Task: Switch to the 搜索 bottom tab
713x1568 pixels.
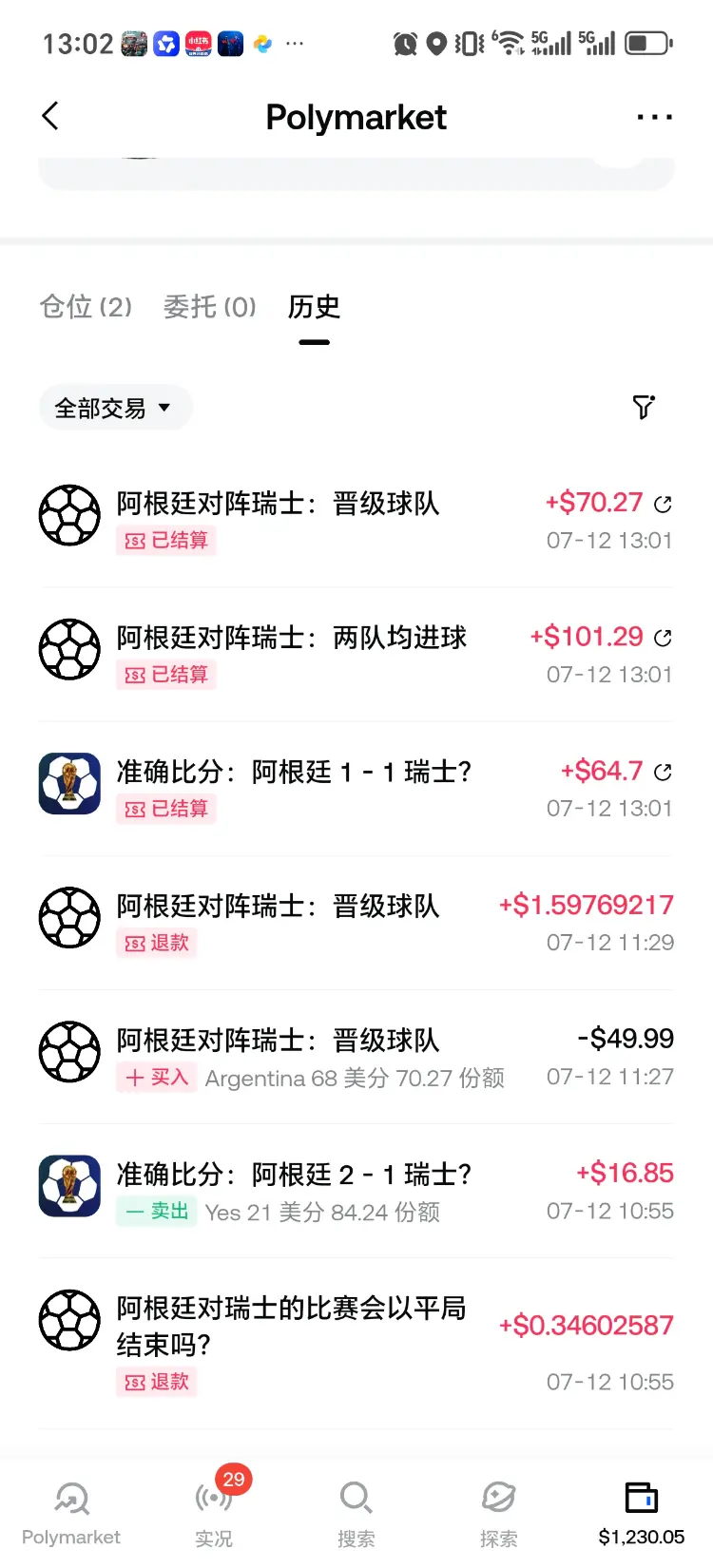Action: (x=356, y=1514)
